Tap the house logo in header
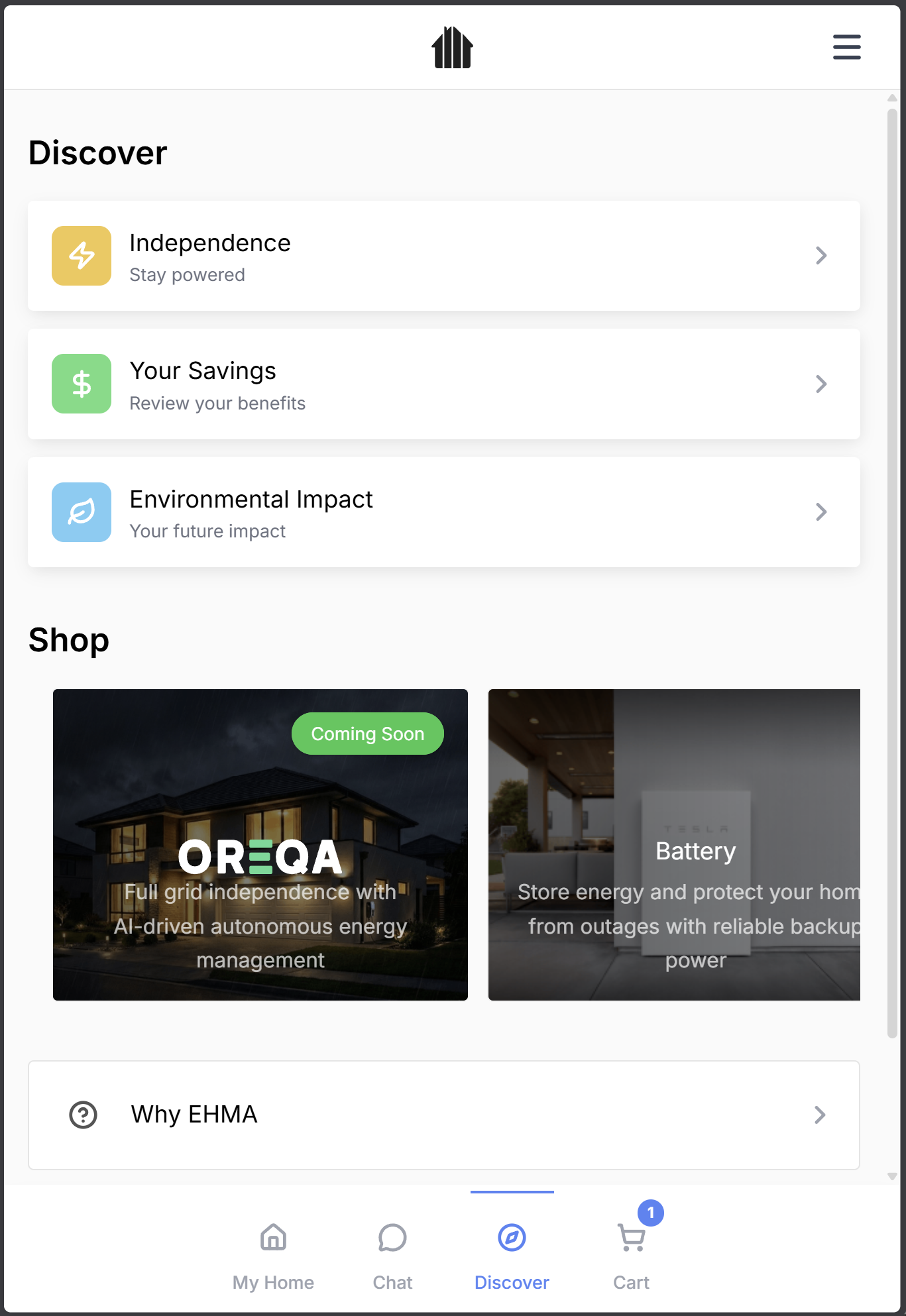The height and width of the screenshot is (1316, 906). pyautogui.click(x=452, y=48)
